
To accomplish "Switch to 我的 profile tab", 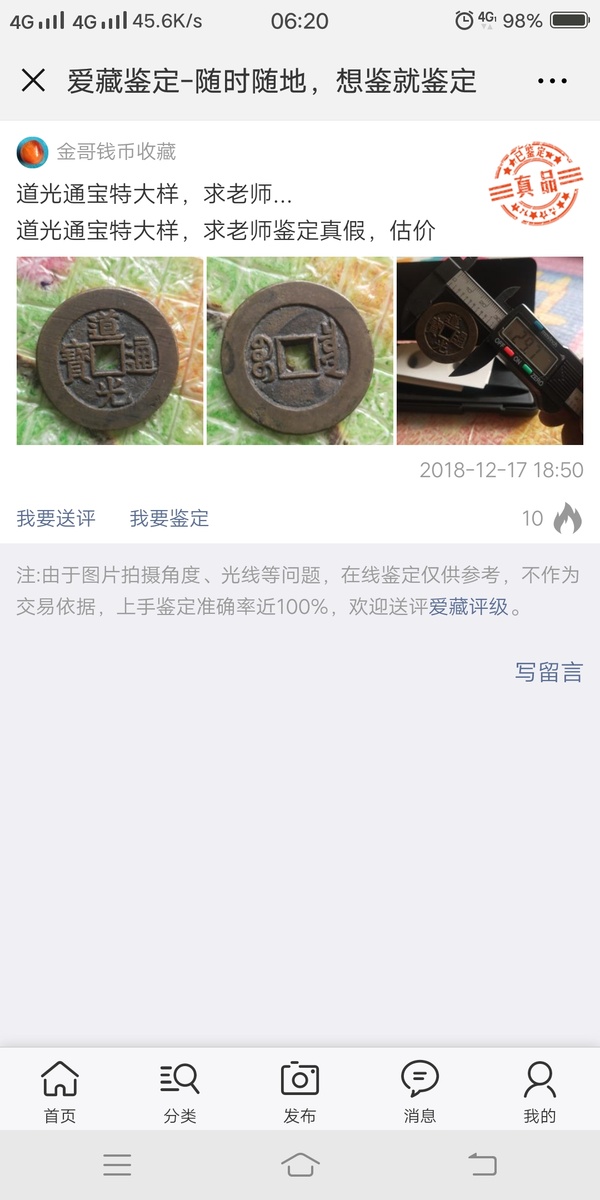I will pos(540,1092).
